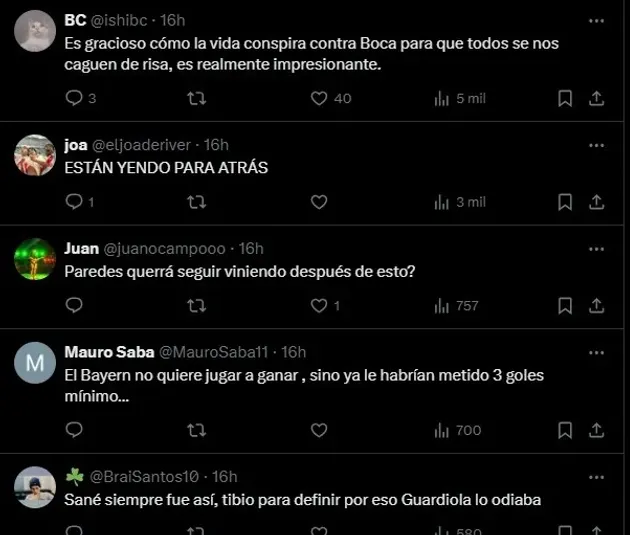Like Juan's tweet about Paredes
The height and width of the screenshot is (535, 630).
pyautogui.click(x=319, y=306)
